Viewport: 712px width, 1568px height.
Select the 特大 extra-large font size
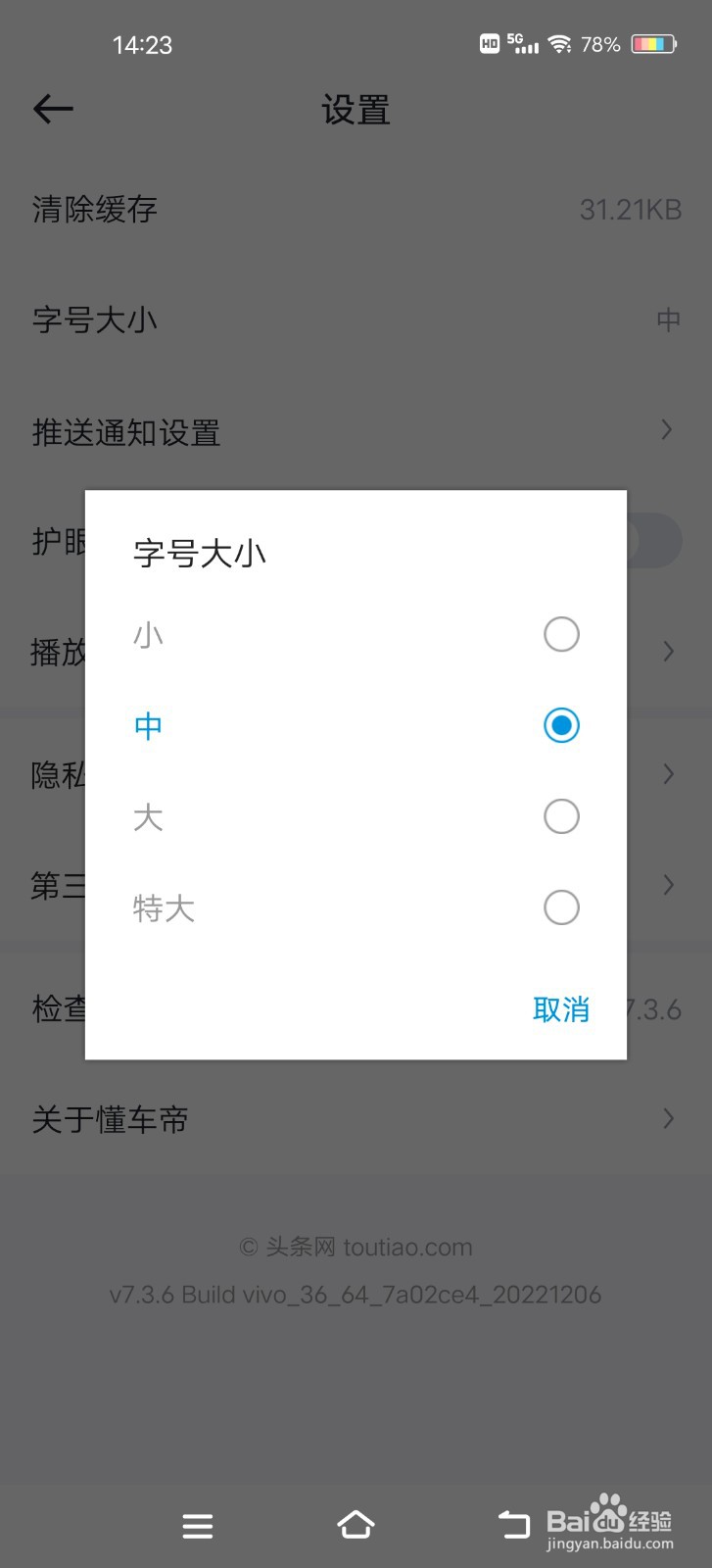(x=560, y=907)
